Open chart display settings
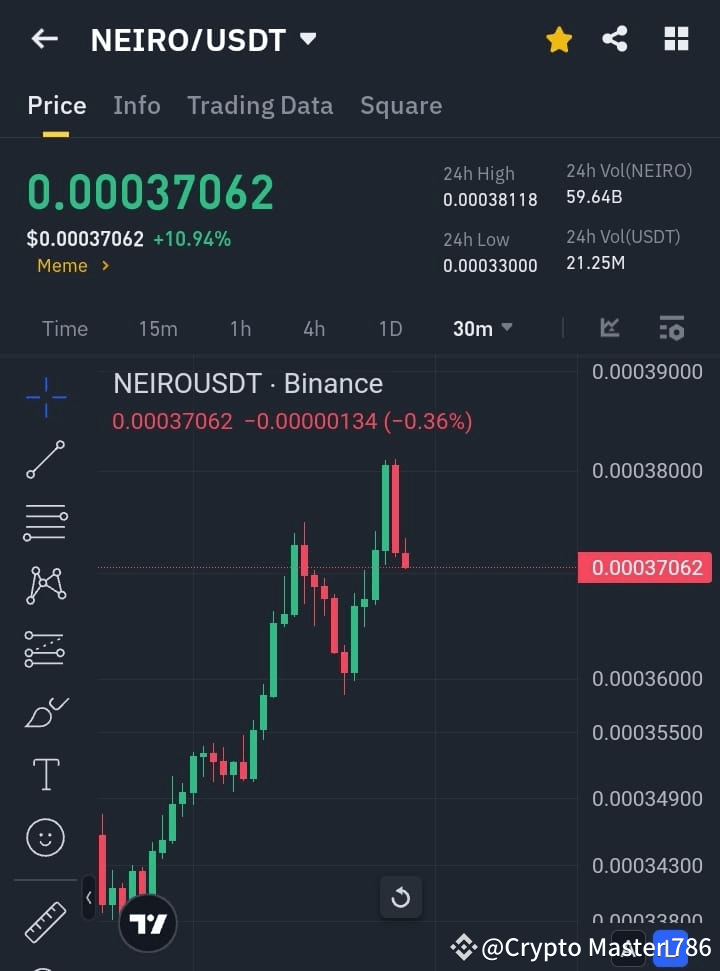Viewport: 720px width, 971px height. pyautogui.click(x=671, y=328)
